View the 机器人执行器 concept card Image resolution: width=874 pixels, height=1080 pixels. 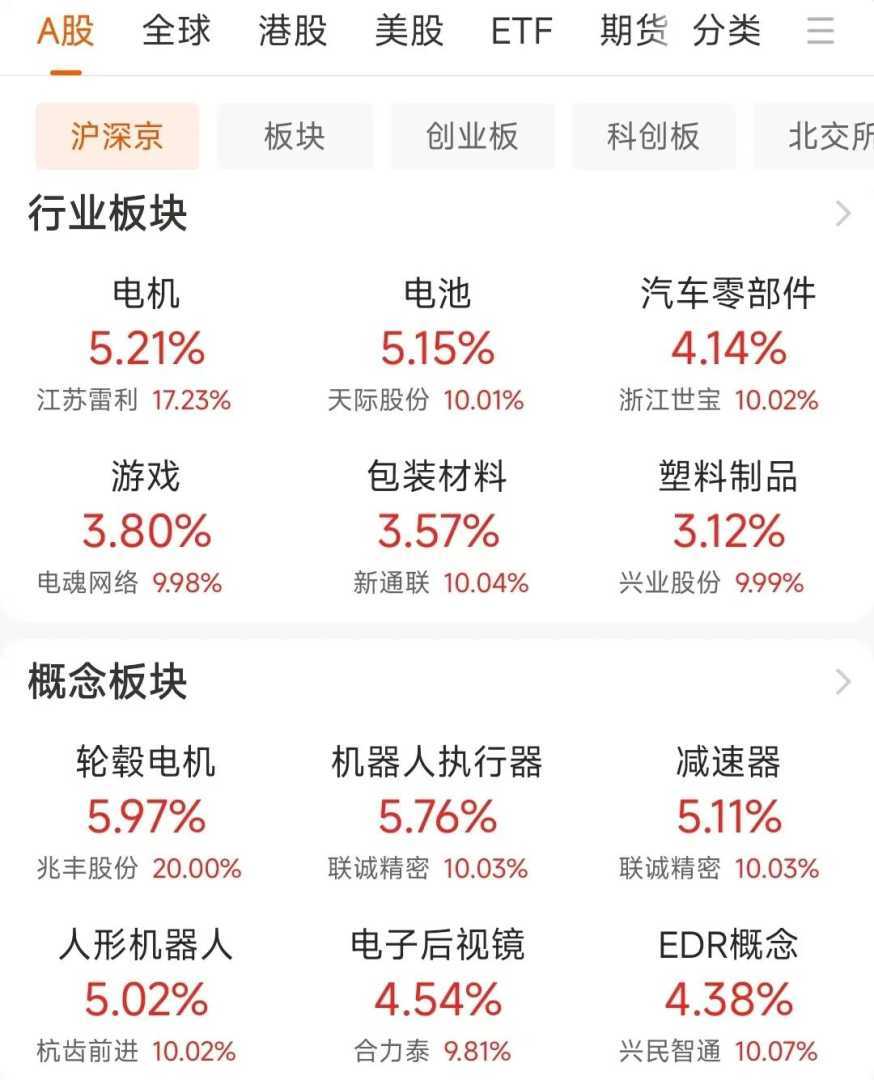tap(437, 816)
